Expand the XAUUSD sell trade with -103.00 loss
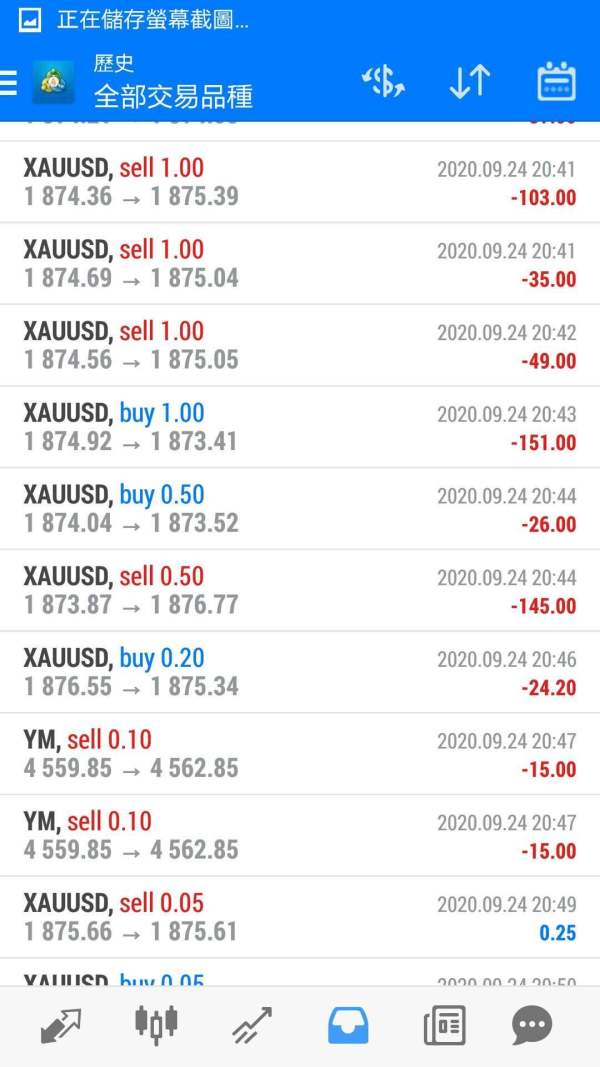 point(300,182)
